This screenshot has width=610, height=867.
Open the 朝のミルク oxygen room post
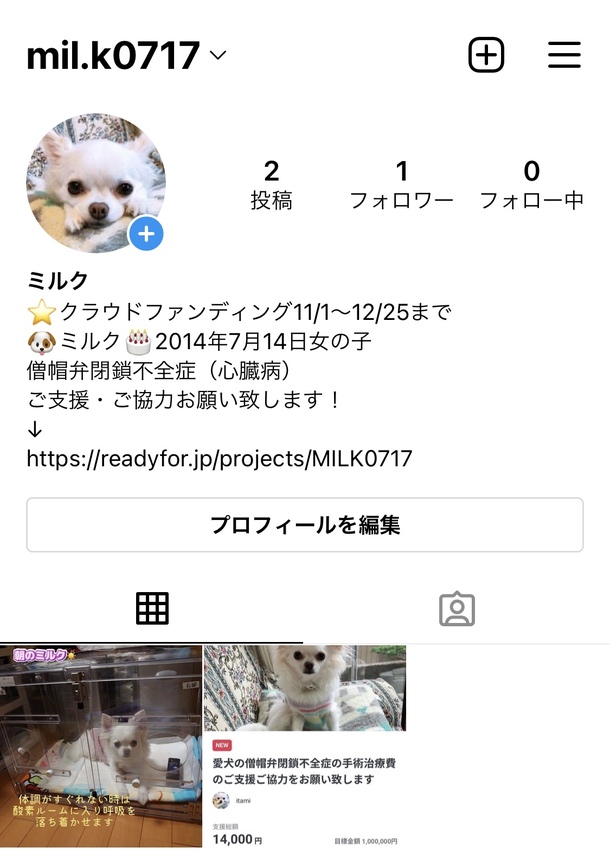(101, 745)
